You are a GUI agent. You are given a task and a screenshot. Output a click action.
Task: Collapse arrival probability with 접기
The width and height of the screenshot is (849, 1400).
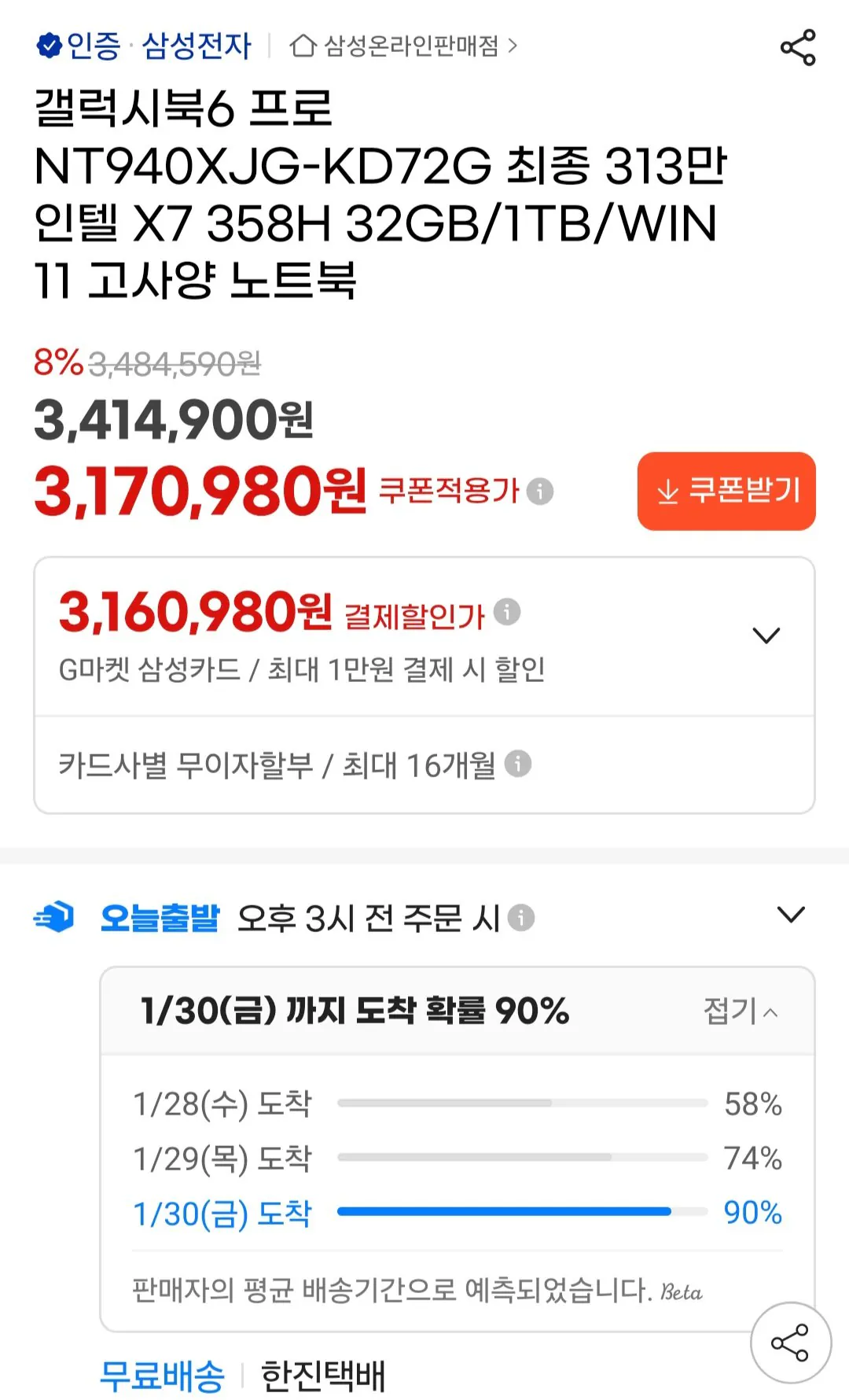click(740, 1011)
